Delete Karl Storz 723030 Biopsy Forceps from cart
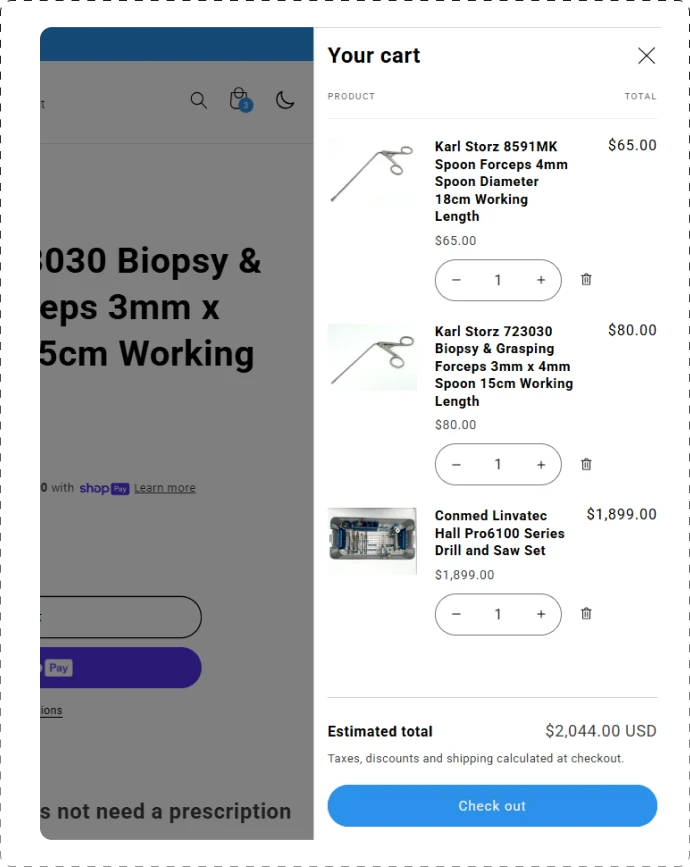Screen dimensions: 690x867 pos(586,464)
